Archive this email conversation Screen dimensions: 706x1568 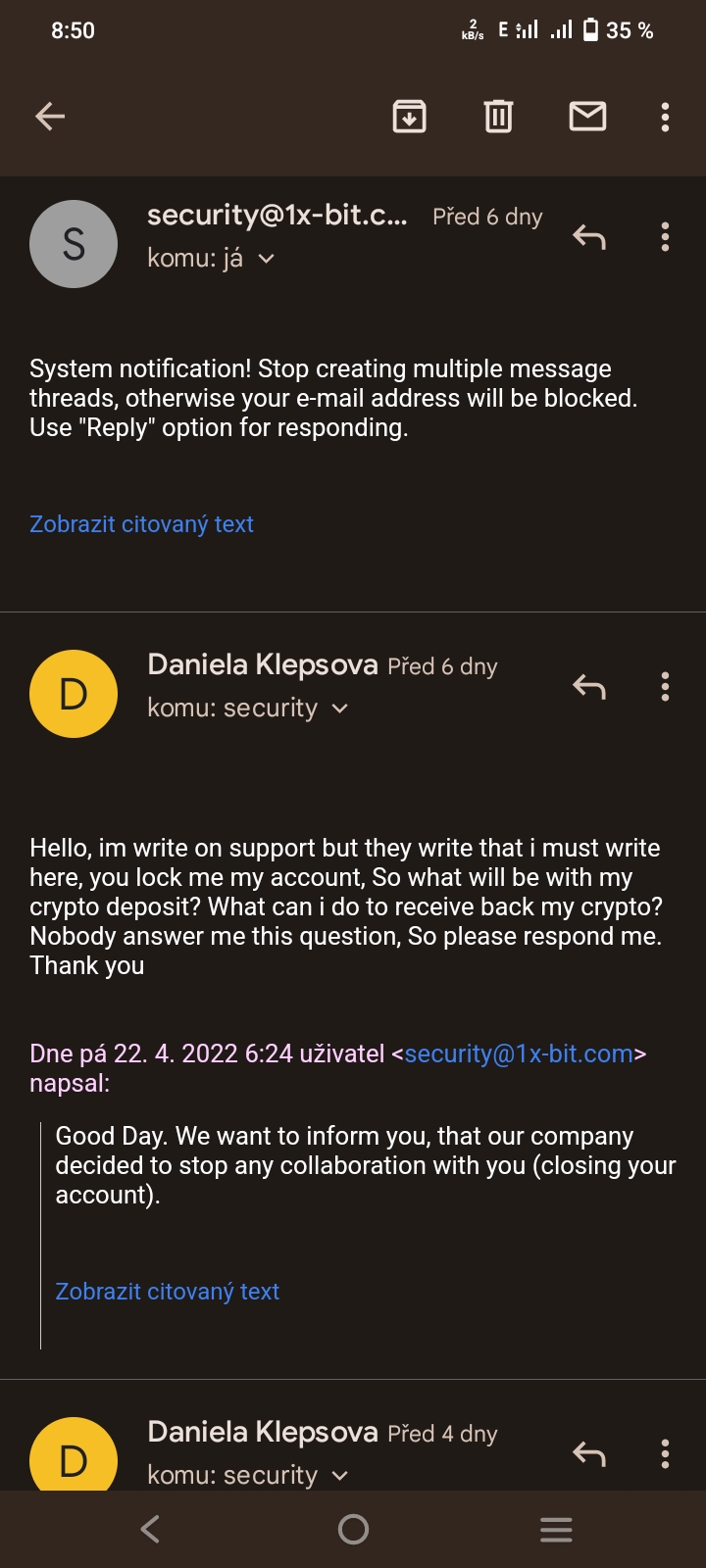pyautogui.click(x=409, y=117)
